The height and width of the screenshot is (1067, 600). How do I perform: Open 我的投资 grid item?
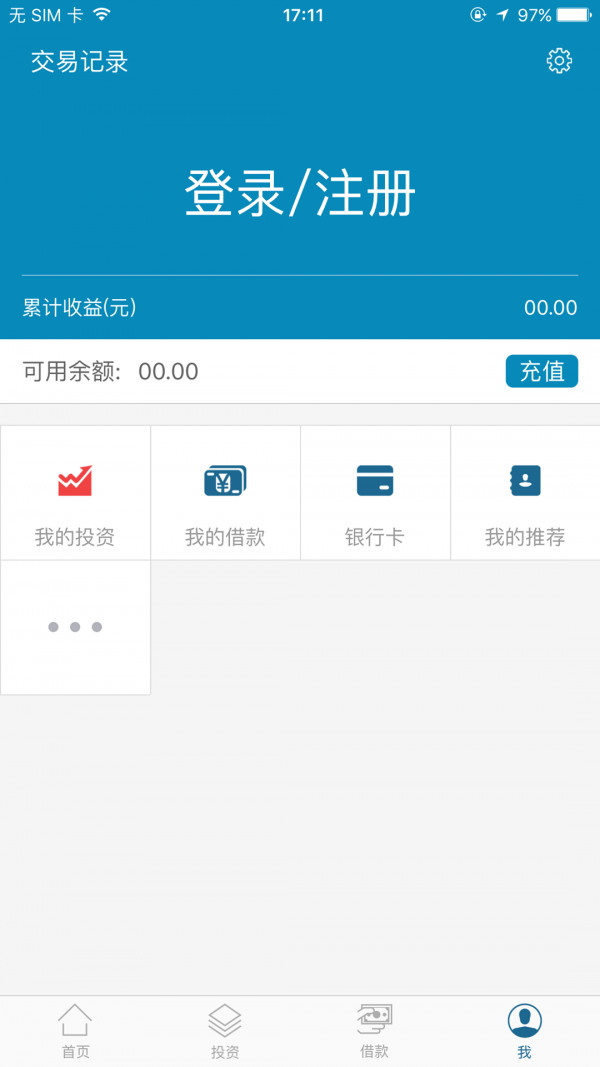coord(75,493)
